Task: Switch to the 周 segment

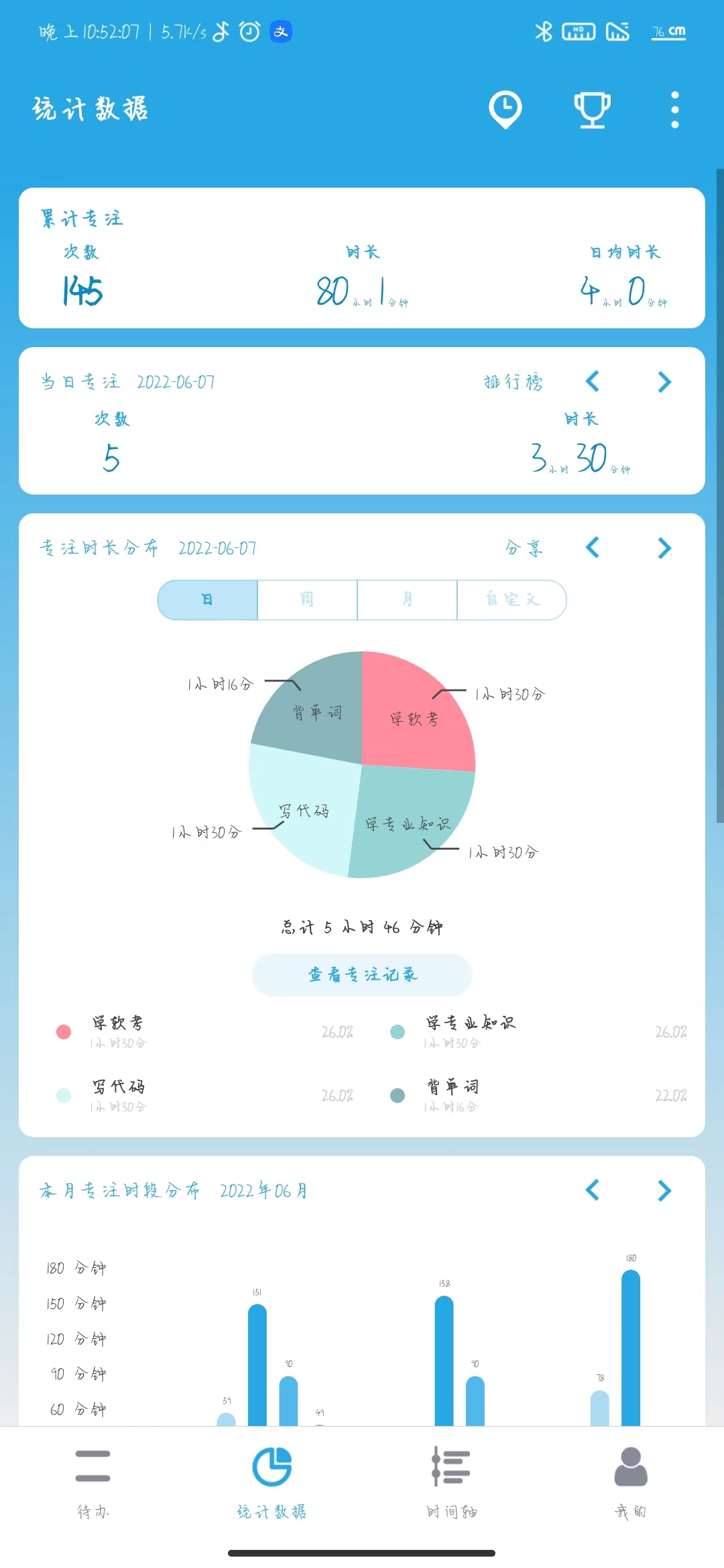Action: (x=307, y=600)
